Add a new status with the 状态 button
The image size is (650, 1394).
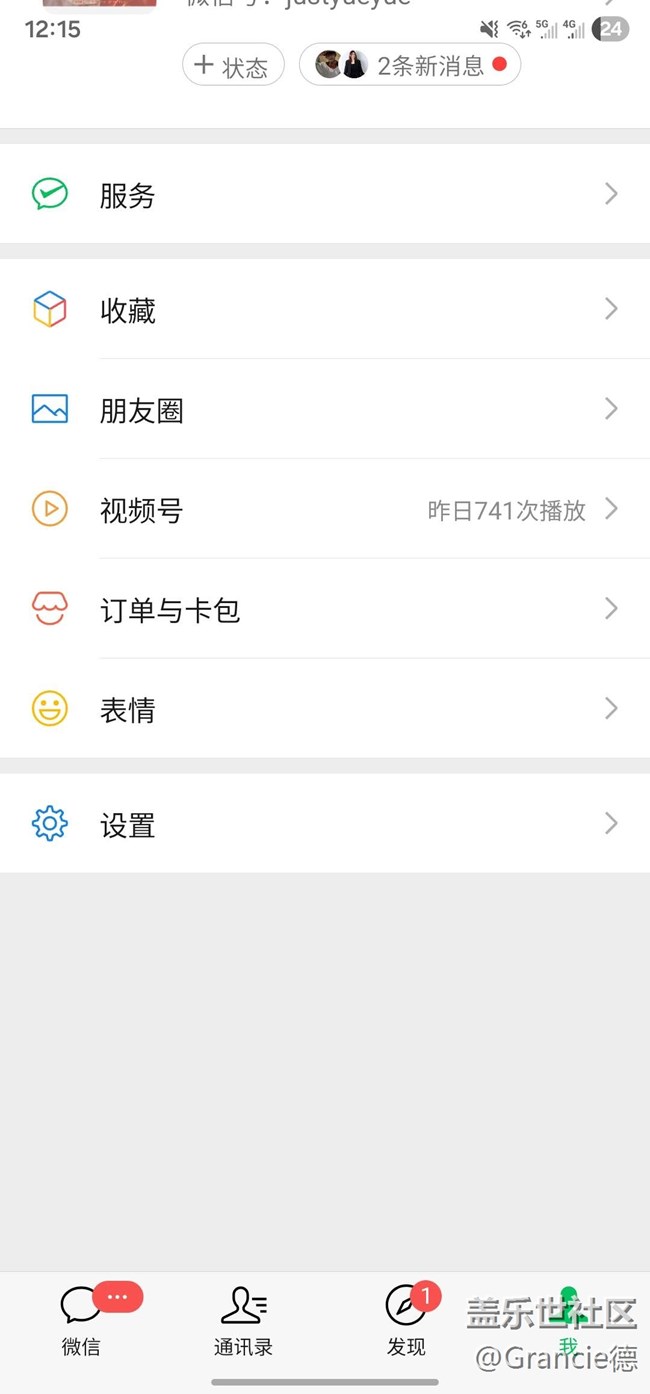click(x=233, y=66)
